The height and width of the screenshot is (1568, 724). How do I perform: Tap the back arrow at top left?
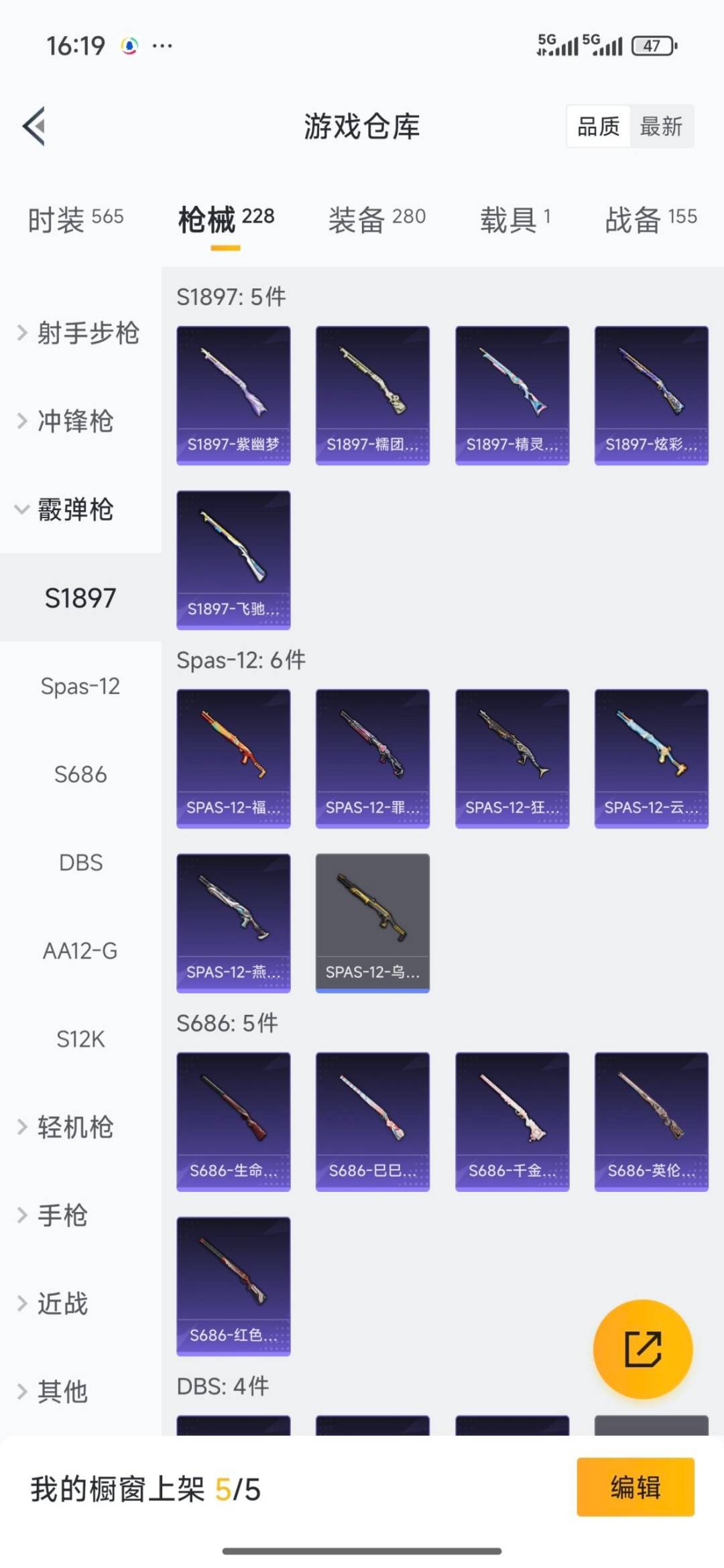[34, 127]
